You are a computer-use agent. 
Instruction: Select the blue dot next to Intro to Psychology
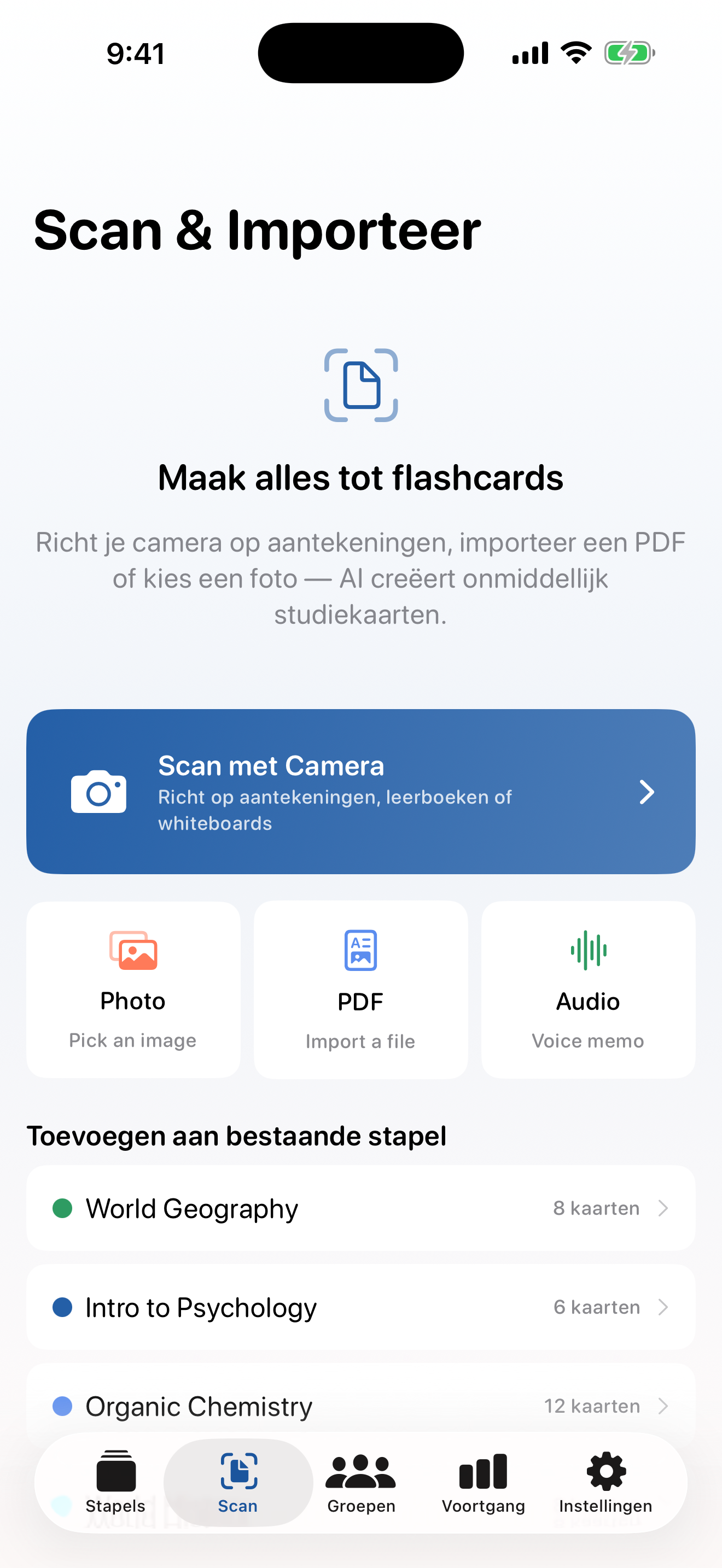63,1307
